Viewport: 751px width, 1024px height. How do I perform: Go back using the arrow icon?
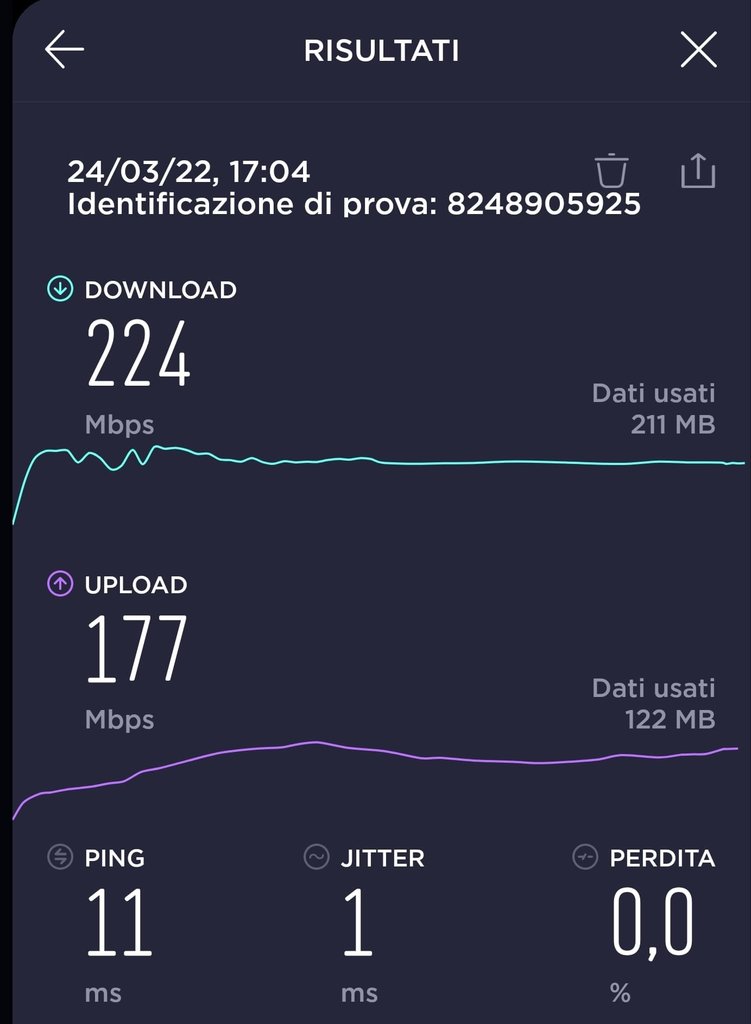coord(65,50)
